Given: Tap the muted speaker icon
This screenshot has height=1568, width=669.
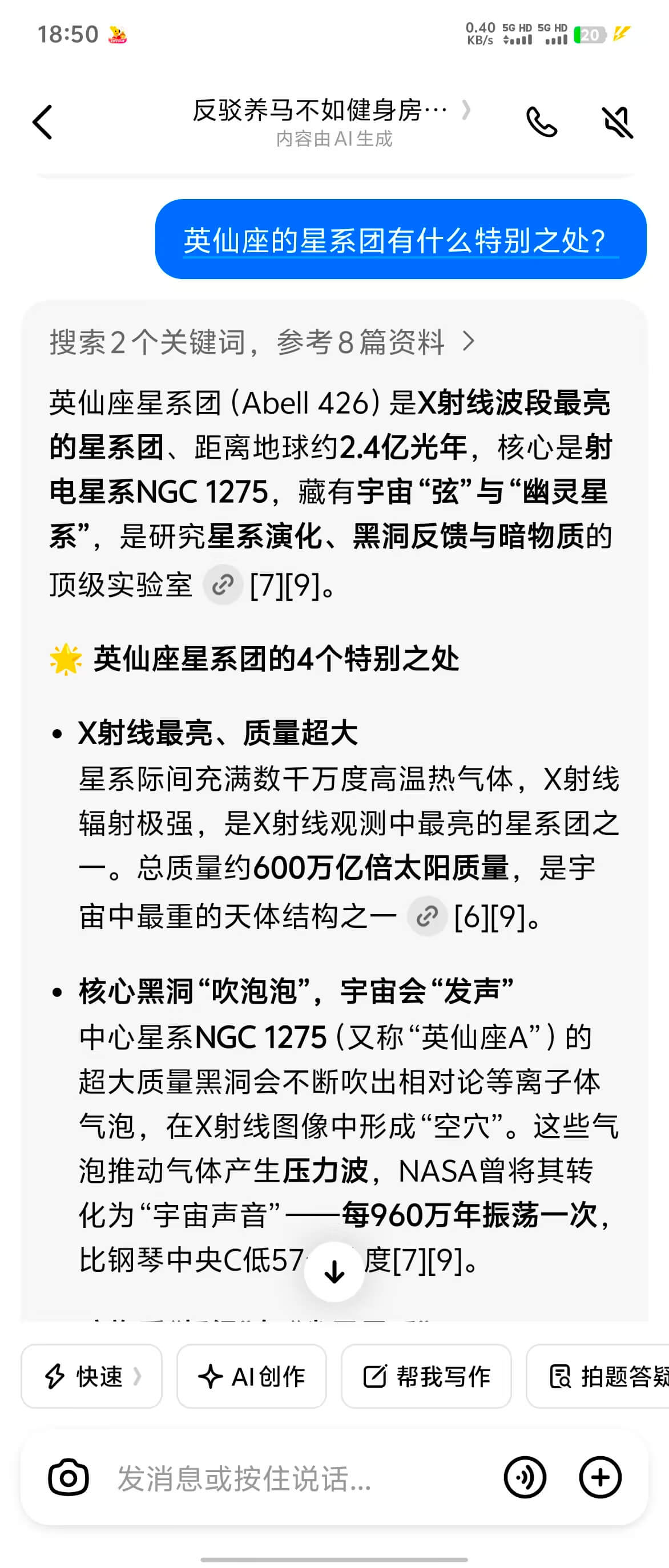Looking at the screenshot, I should (616, 122).
